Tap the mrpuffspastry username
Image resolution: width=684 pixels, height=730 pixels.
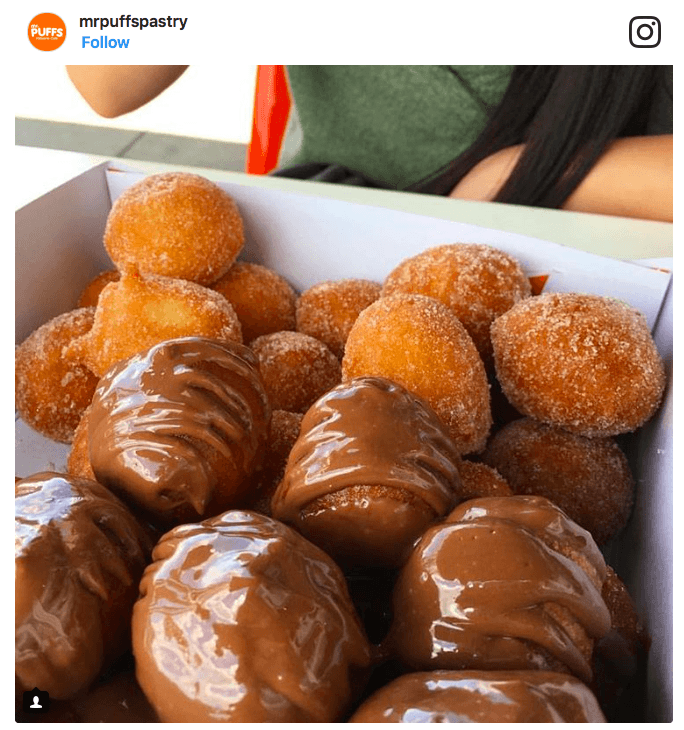pyautogui.click(x=133, y=21)
